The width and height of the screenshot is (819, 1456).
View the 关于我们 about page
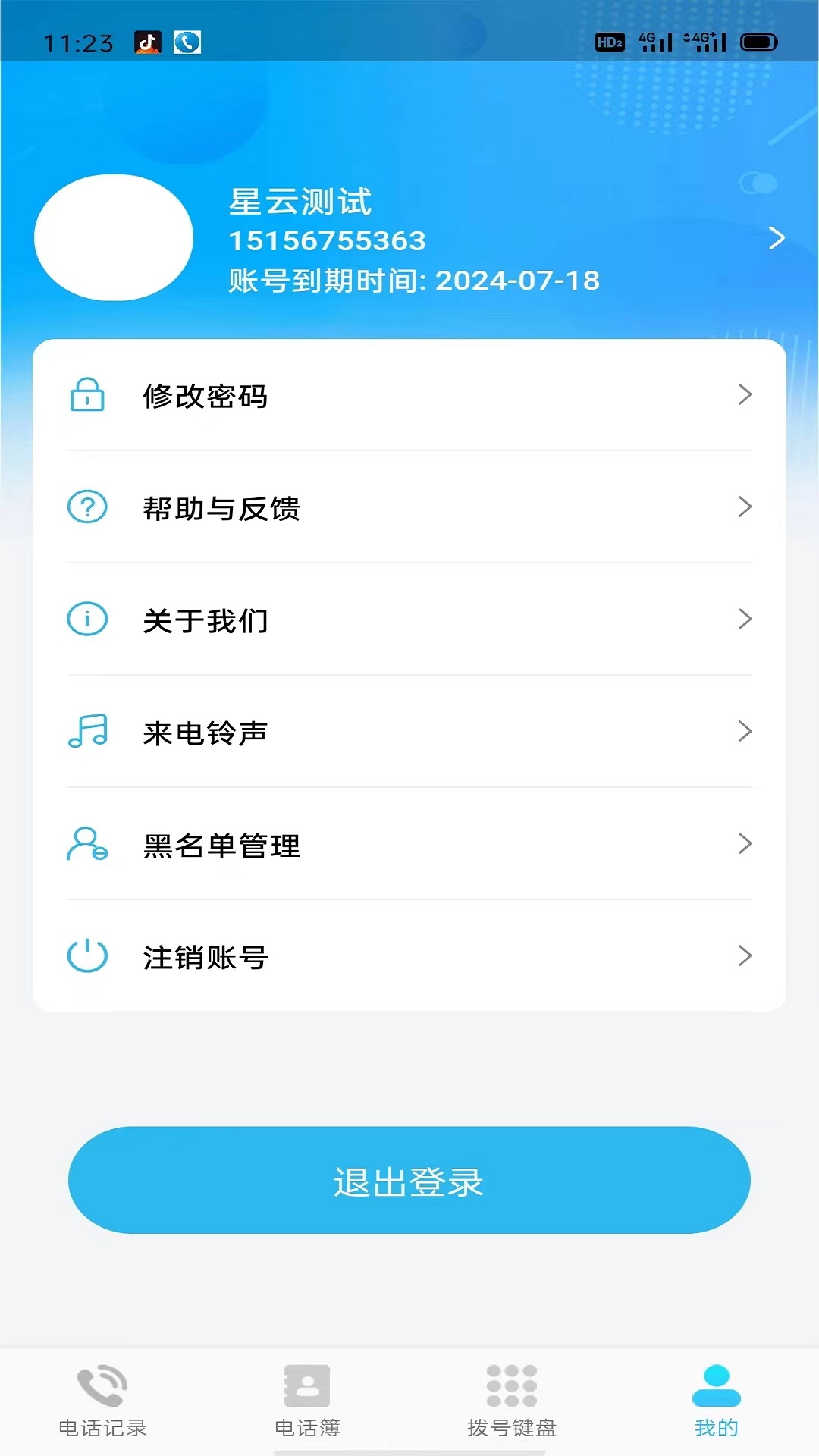(409, 620)
